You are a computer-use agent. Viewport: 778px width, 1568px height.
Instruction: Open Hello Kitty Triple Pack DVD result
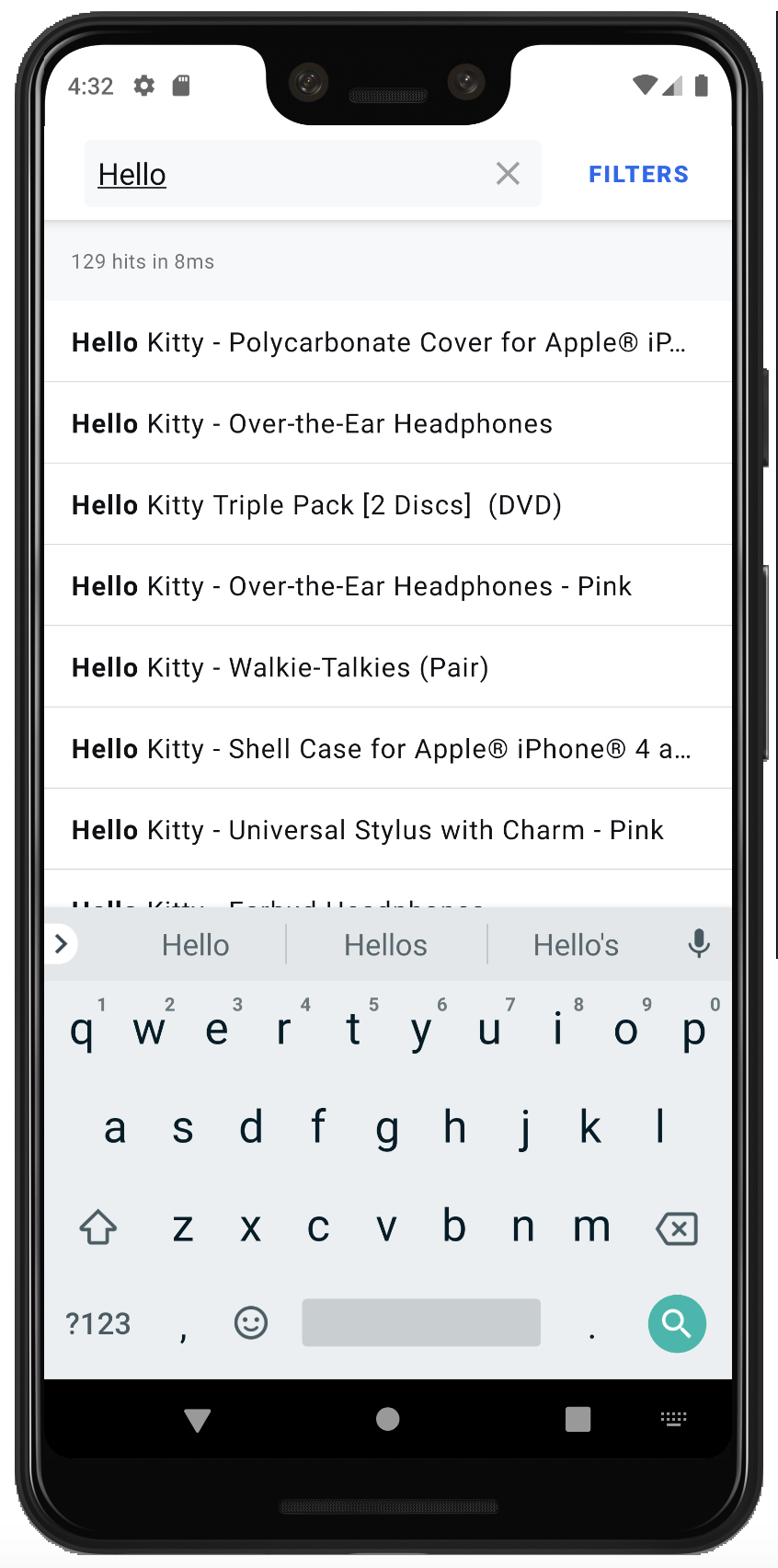coord(316,505)
